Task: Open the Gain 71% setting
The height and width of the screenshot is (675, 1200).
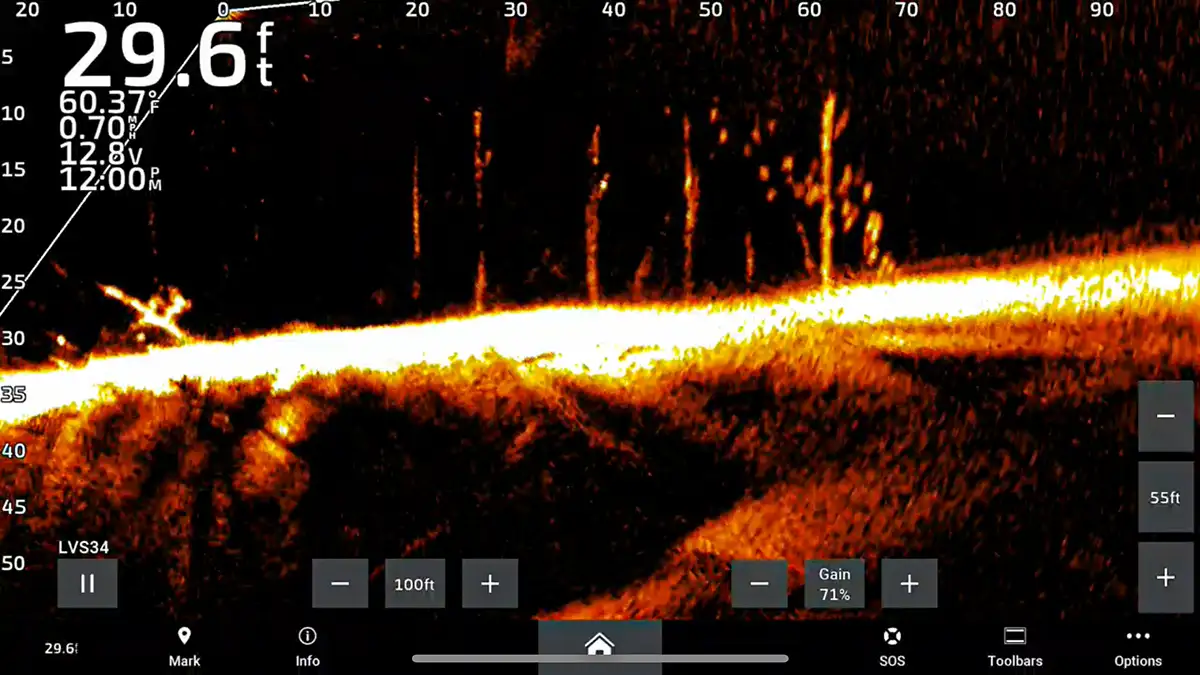Action: (834, 584)
